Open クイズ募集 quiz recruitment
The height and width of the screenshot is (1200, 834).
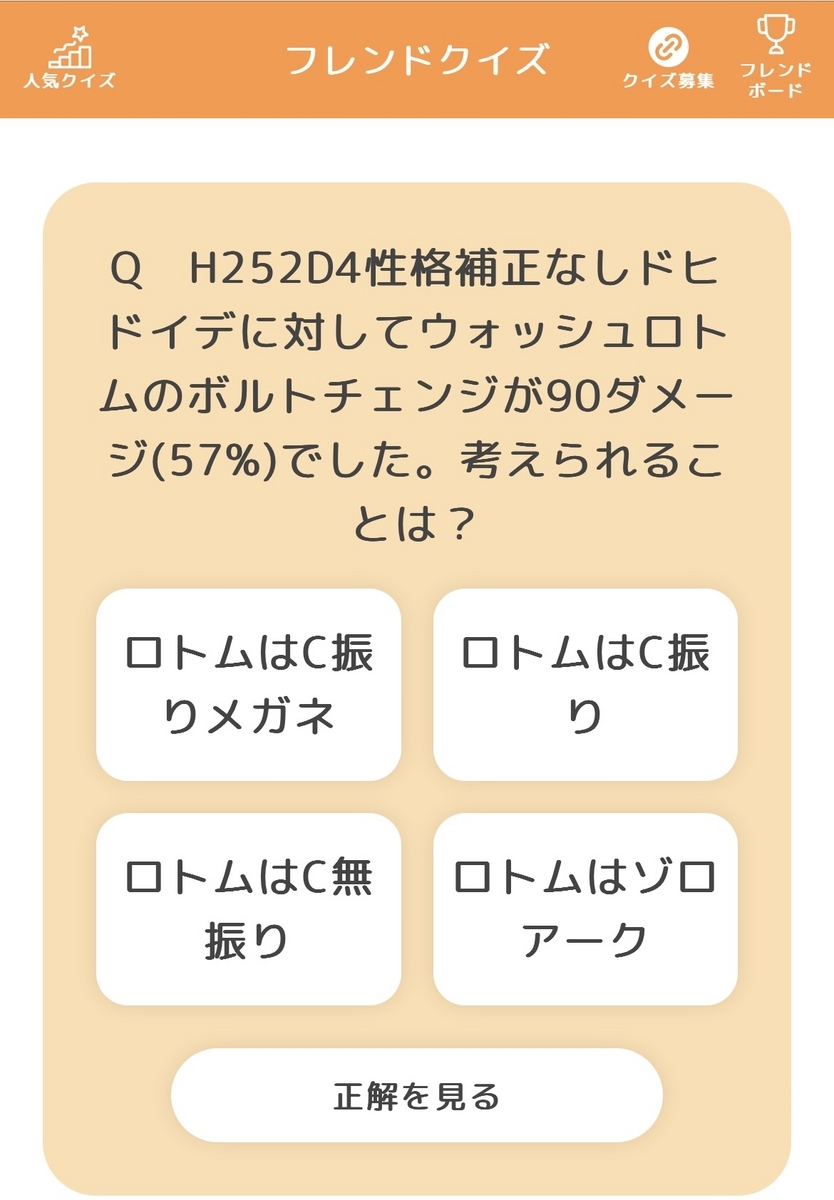tap(667, 59)
